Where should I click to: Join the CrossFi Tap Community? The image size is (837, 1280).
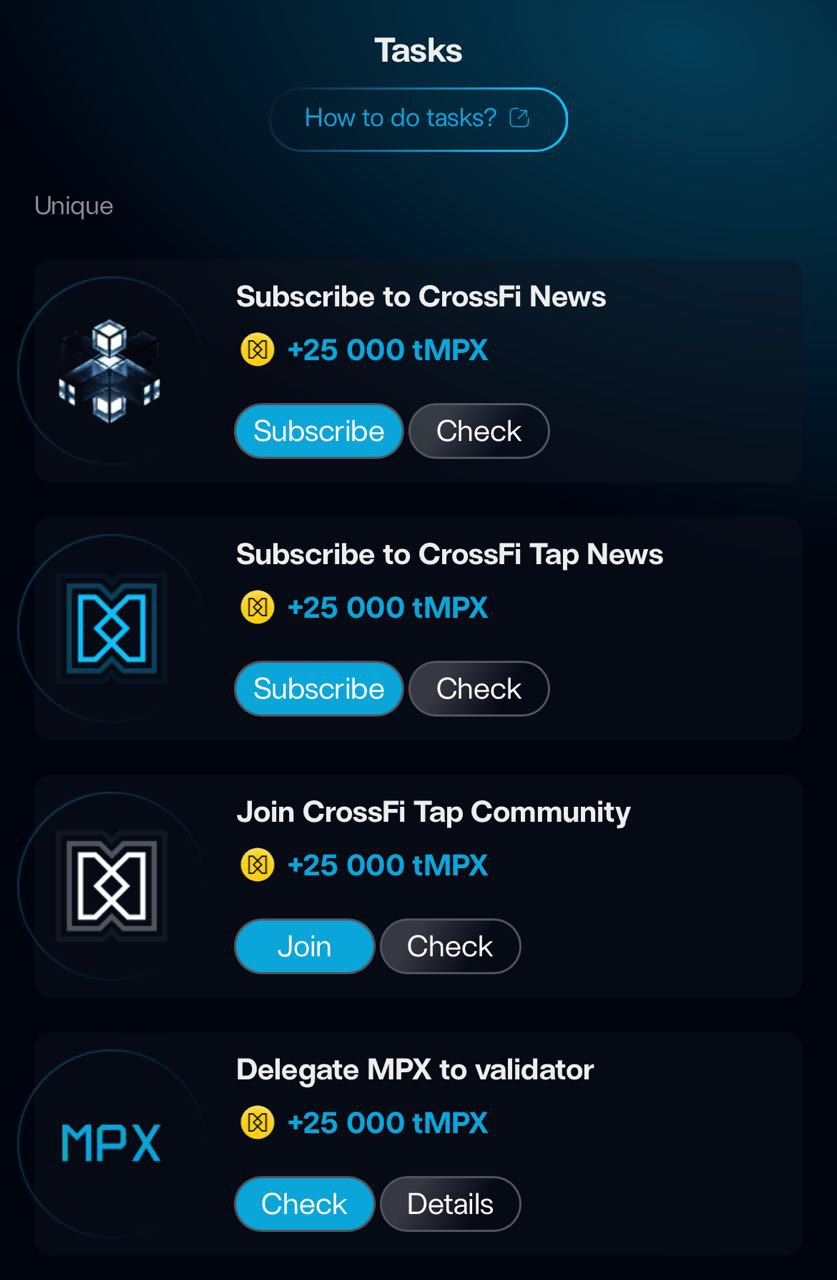304,946
